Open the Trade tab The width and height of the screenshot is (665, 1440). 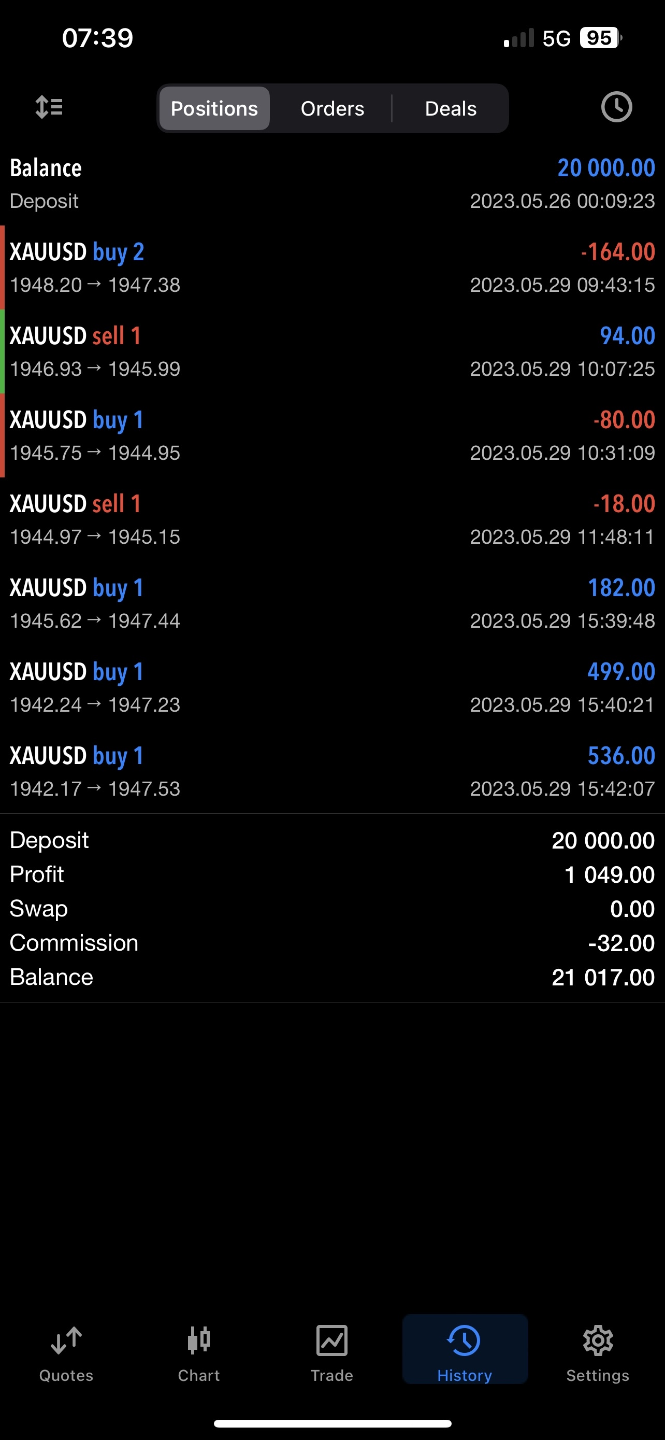coord(332,1353)
